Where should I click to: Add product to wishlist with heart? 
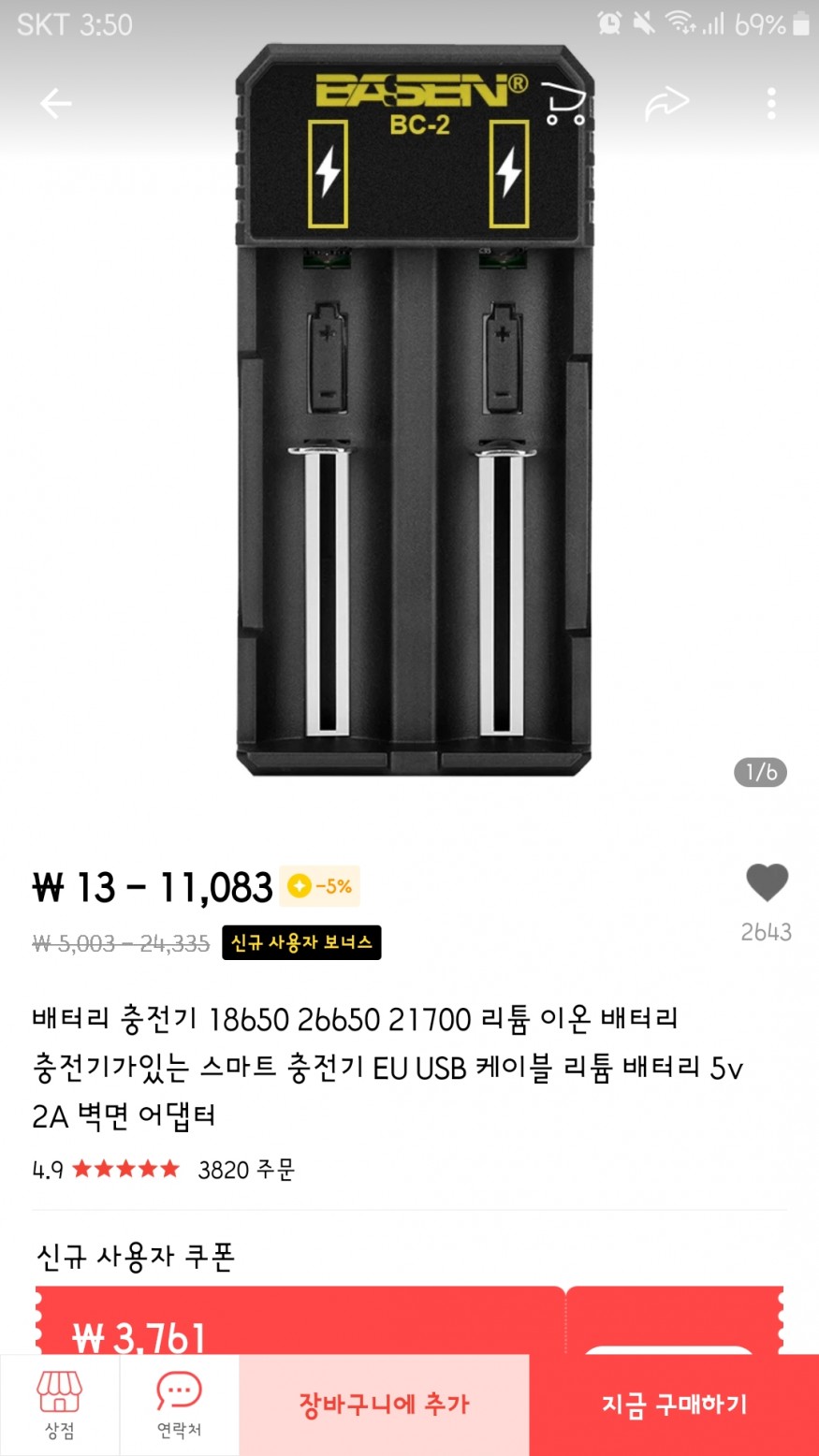coord(767,883)
